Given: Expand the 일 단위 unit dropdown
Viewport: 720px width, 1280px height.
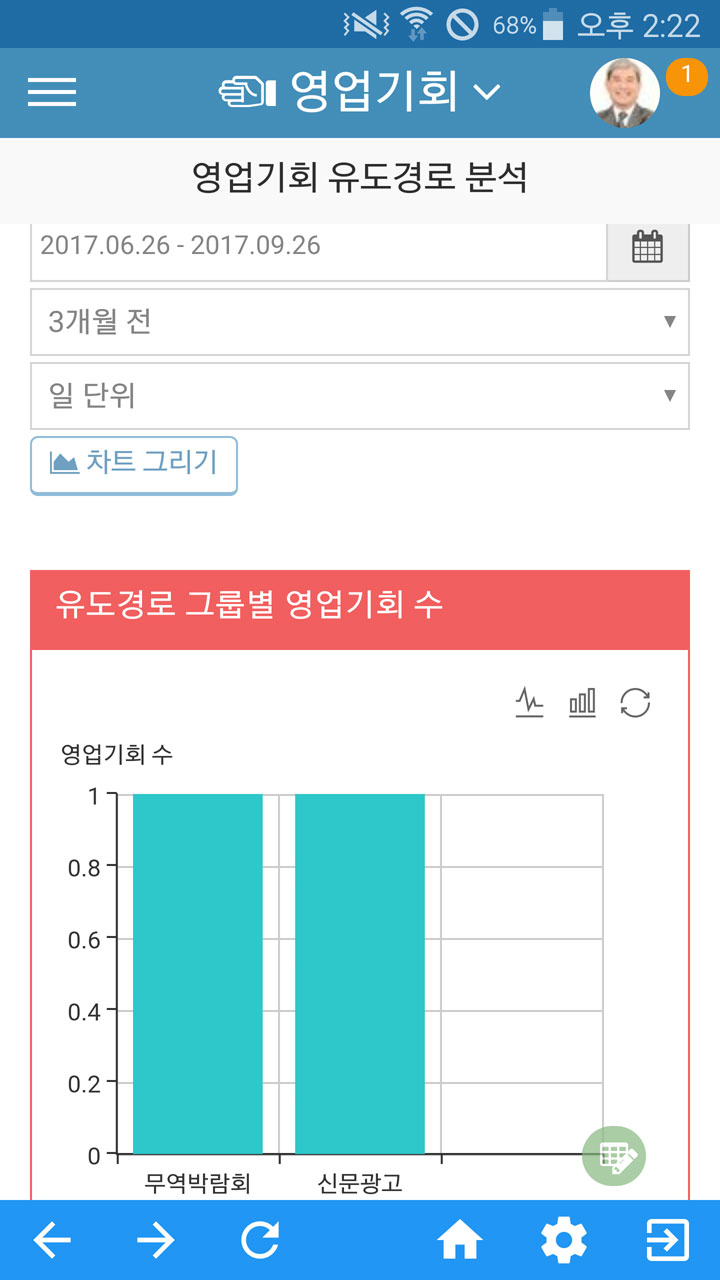Looking at the screenshot, I should 360,396.
